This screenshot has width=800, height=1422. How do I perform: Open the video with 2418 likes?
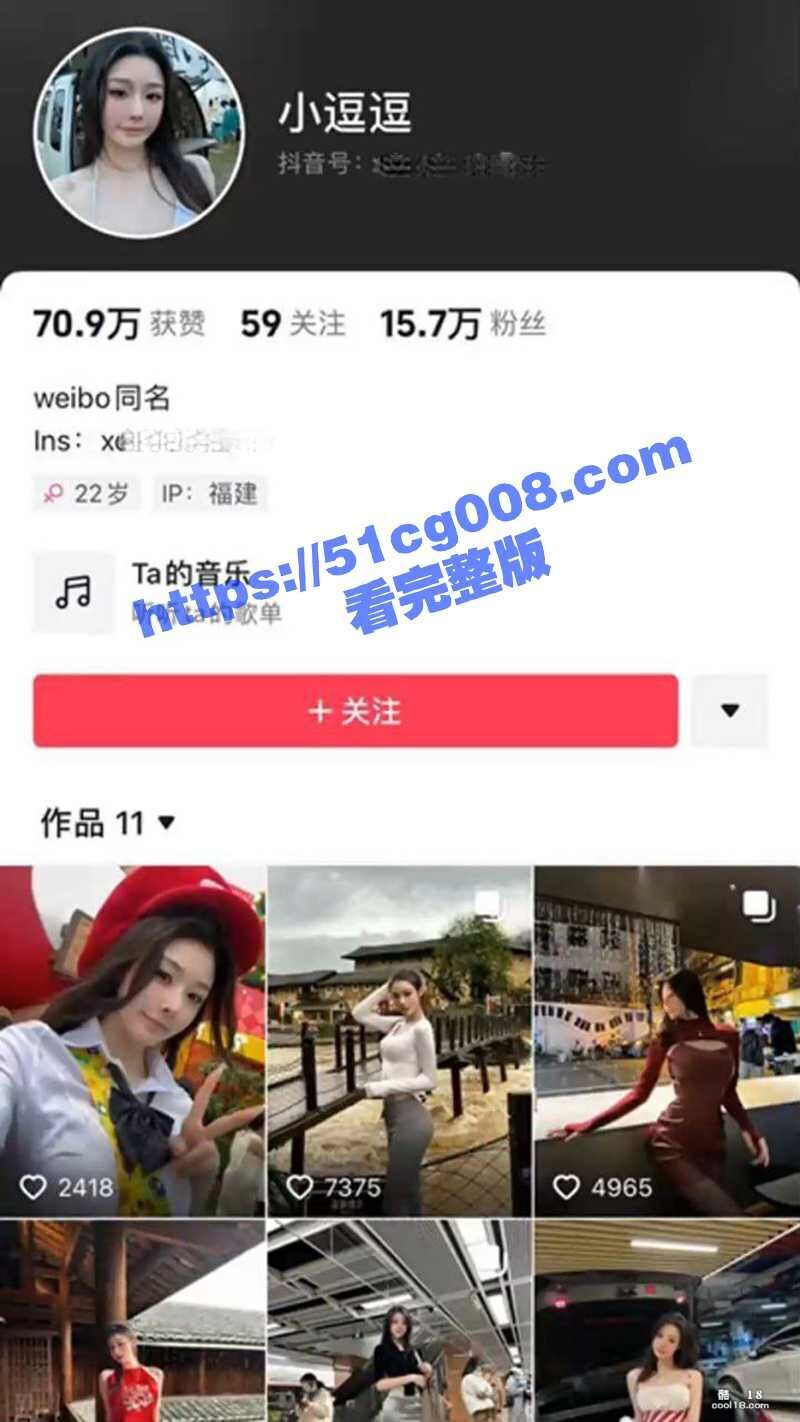[132, 1040]
